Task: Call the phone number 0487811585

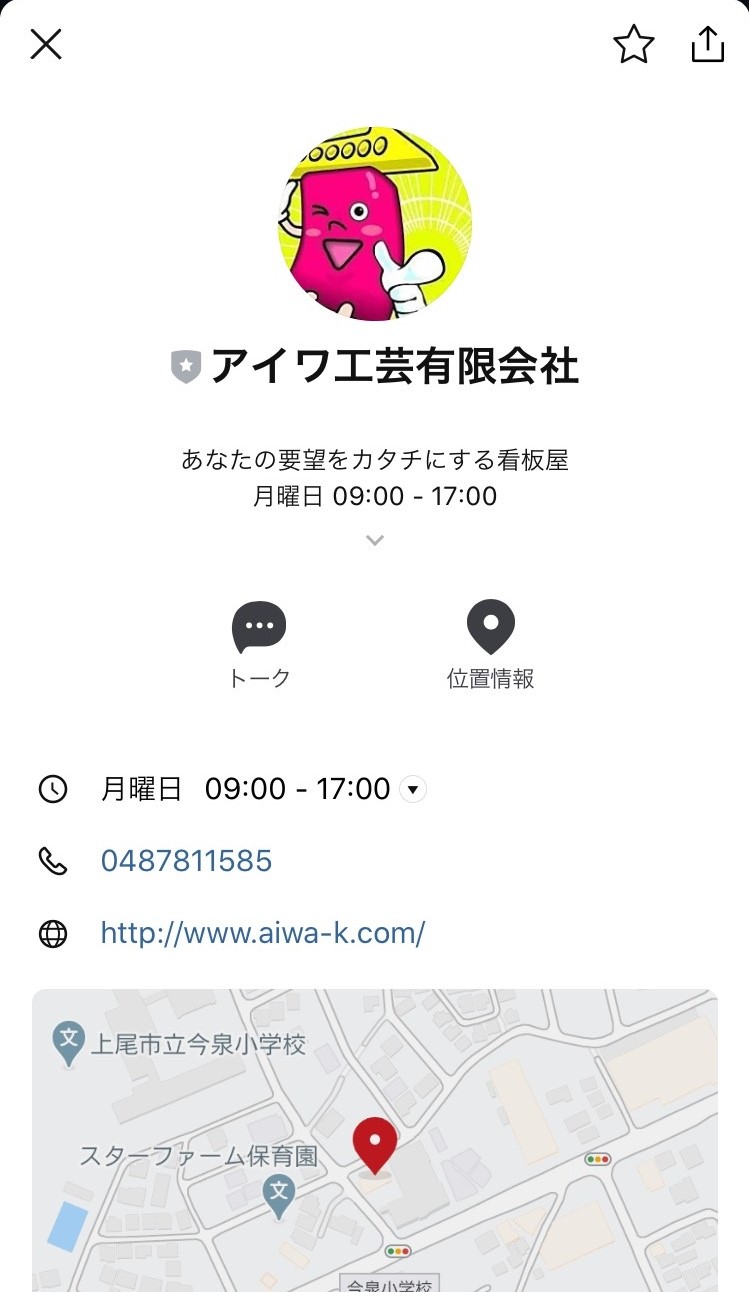Action: tap(186, 861)
